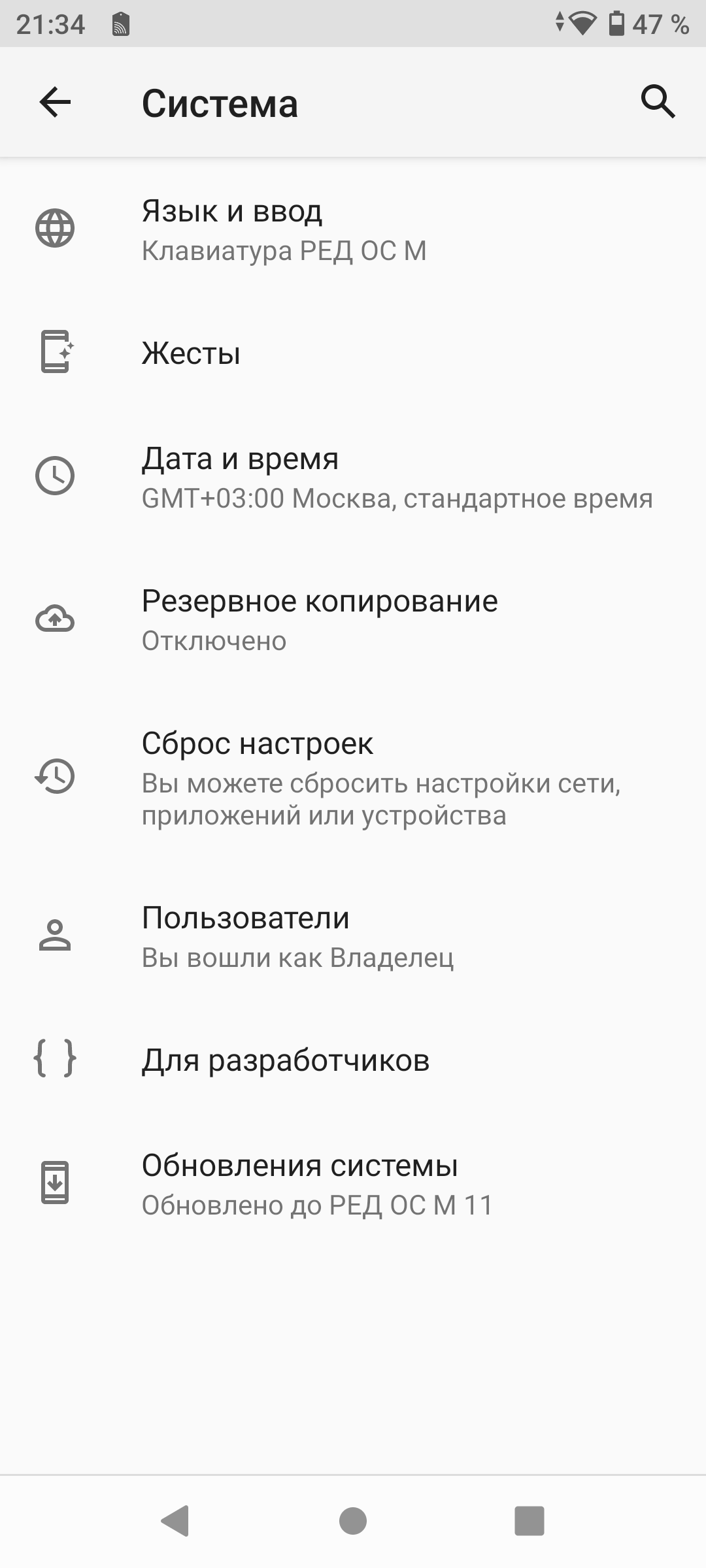Open Для разработчиков options
This screenshot has height=1568, width=706.
pyautogui.click(x=353, y=1060)
